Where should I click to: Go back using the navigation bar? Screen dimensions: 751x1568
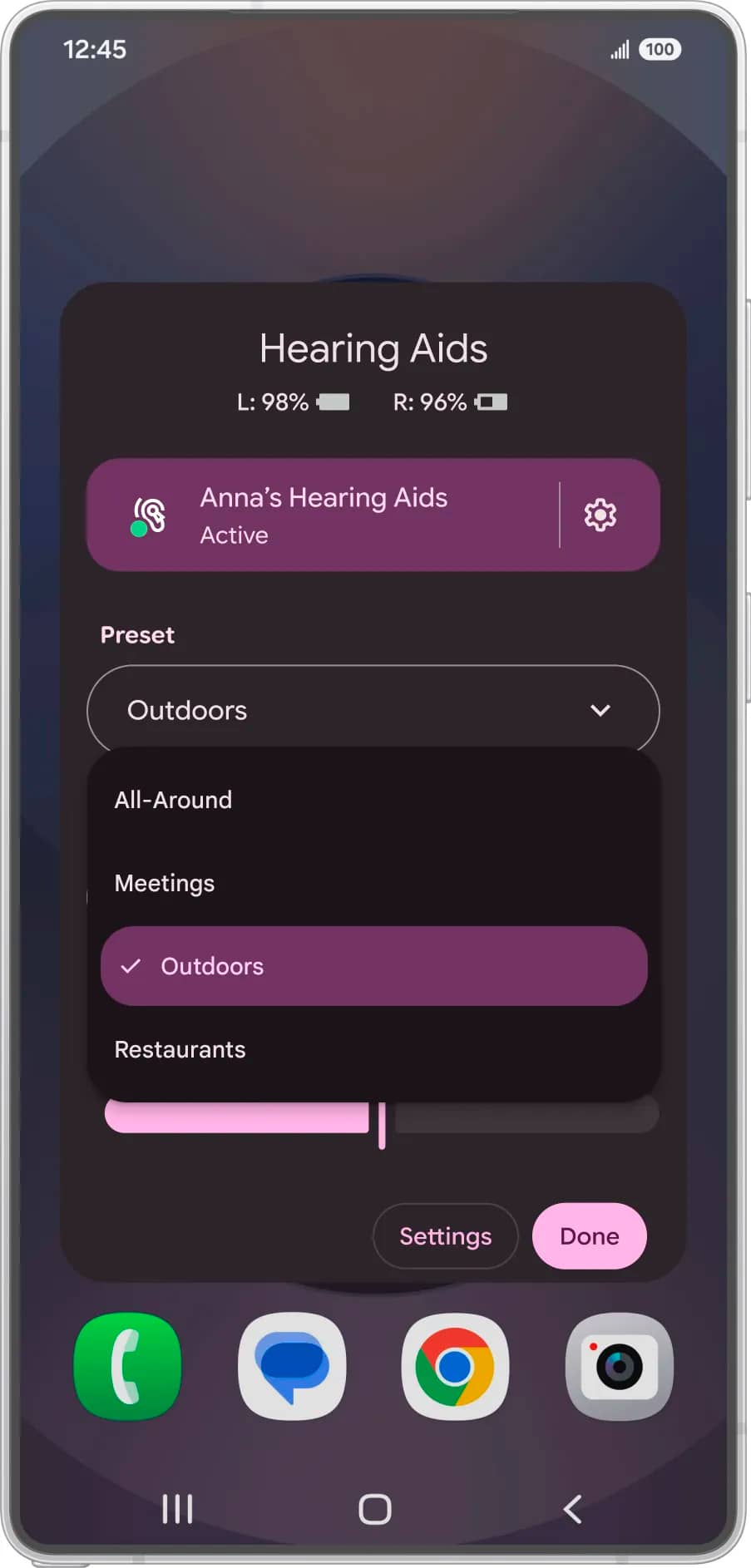[572, 1509]
